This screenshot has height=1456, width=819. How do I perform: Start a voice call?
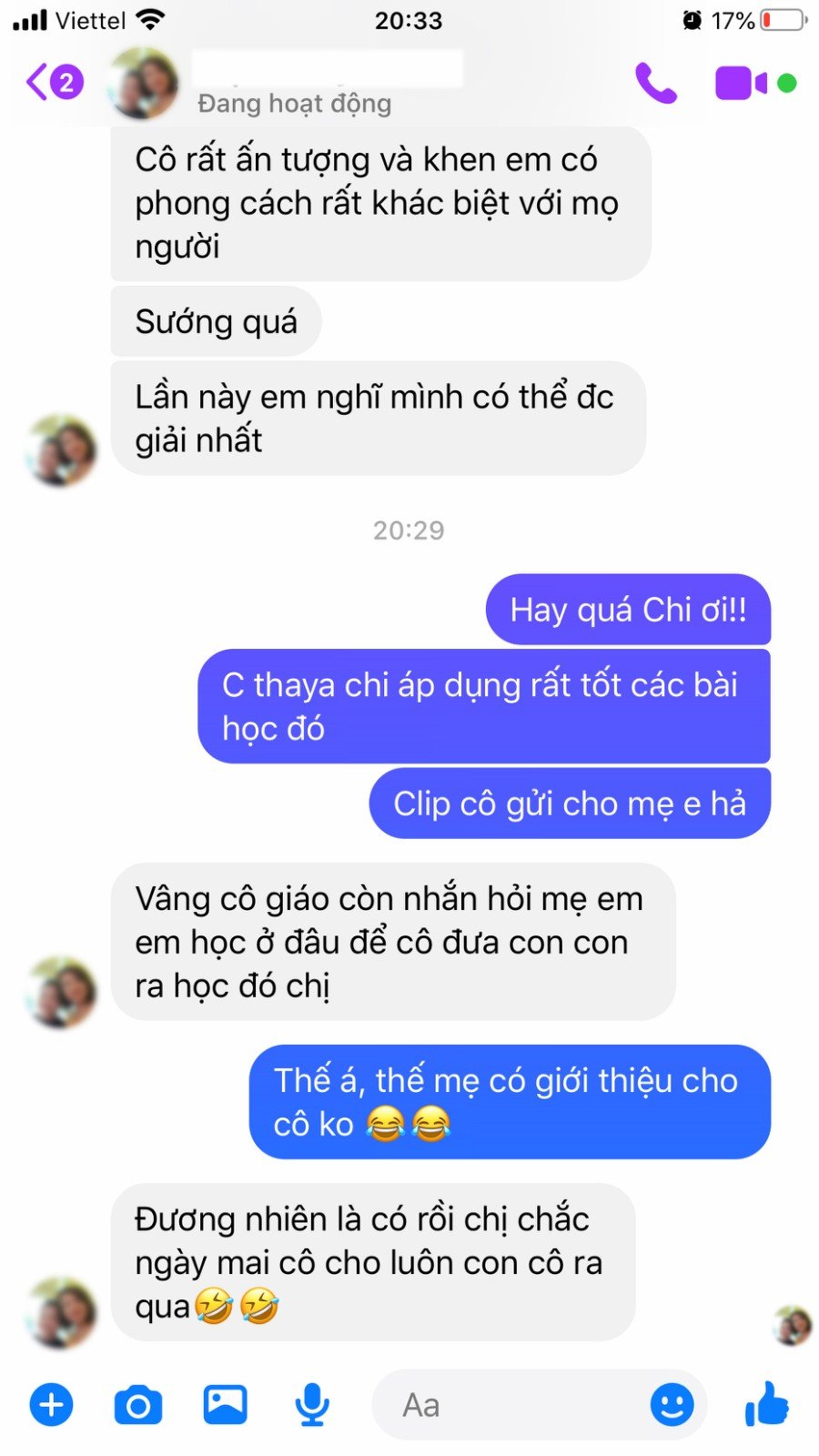click(x=655, y=84)
